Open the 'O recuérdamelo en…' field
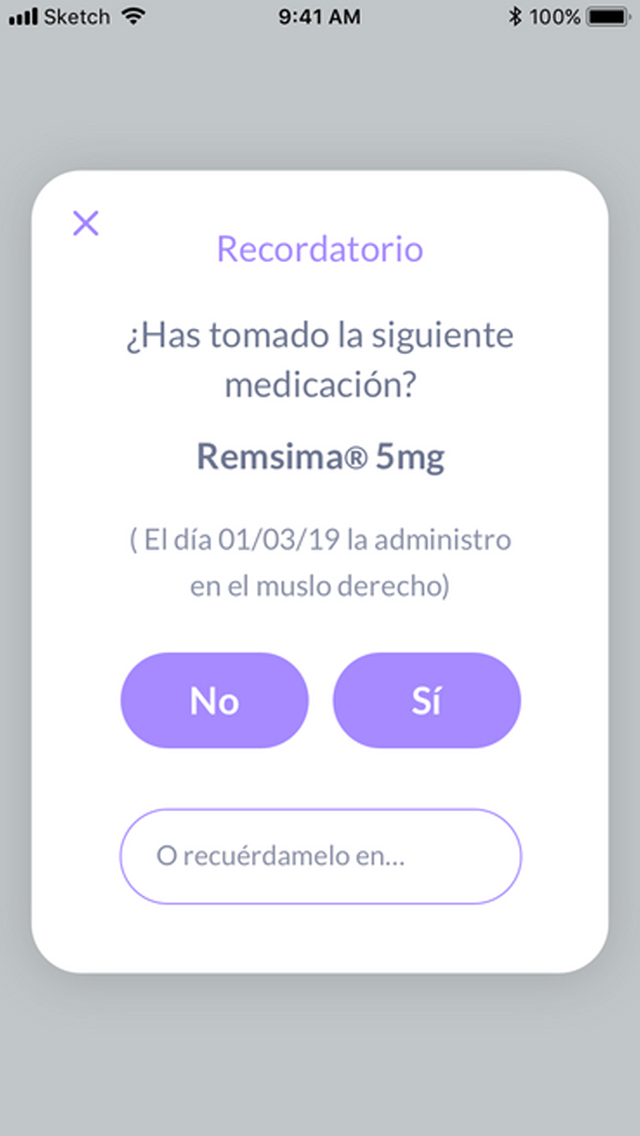 click(320, 856)
